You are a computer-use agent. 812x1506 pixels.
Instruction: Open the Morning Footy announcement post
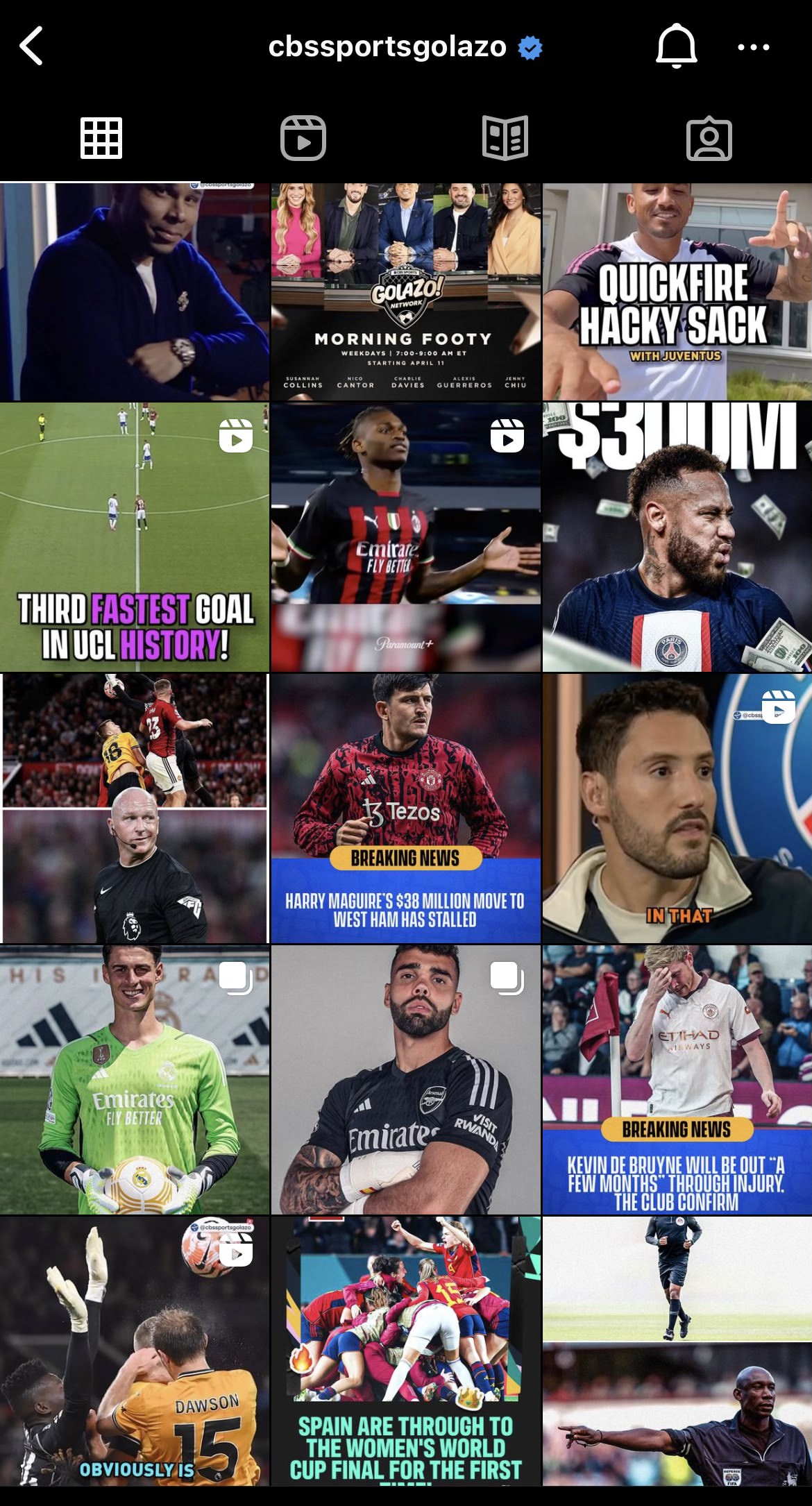tap(405, 291)
